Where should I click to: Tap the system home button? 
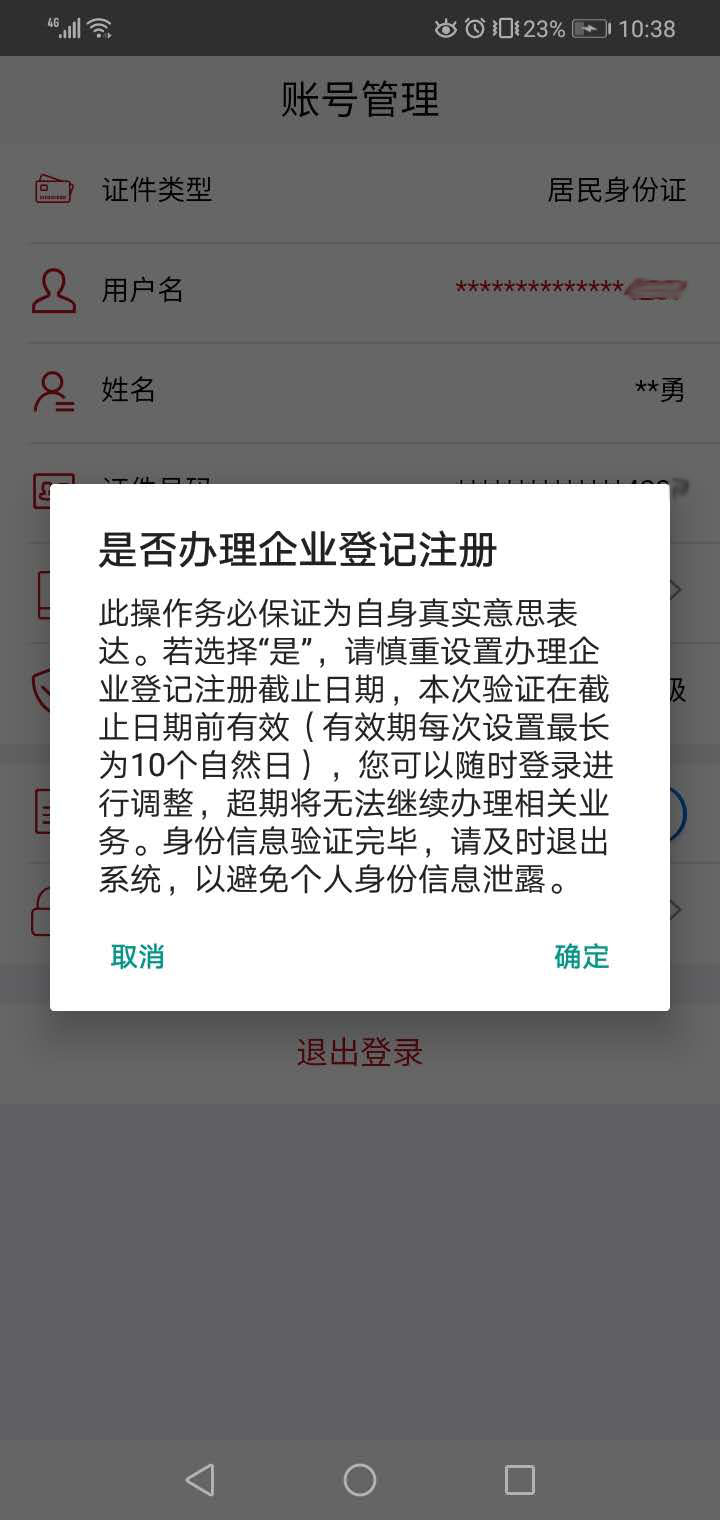click(x=360, y=1480)
